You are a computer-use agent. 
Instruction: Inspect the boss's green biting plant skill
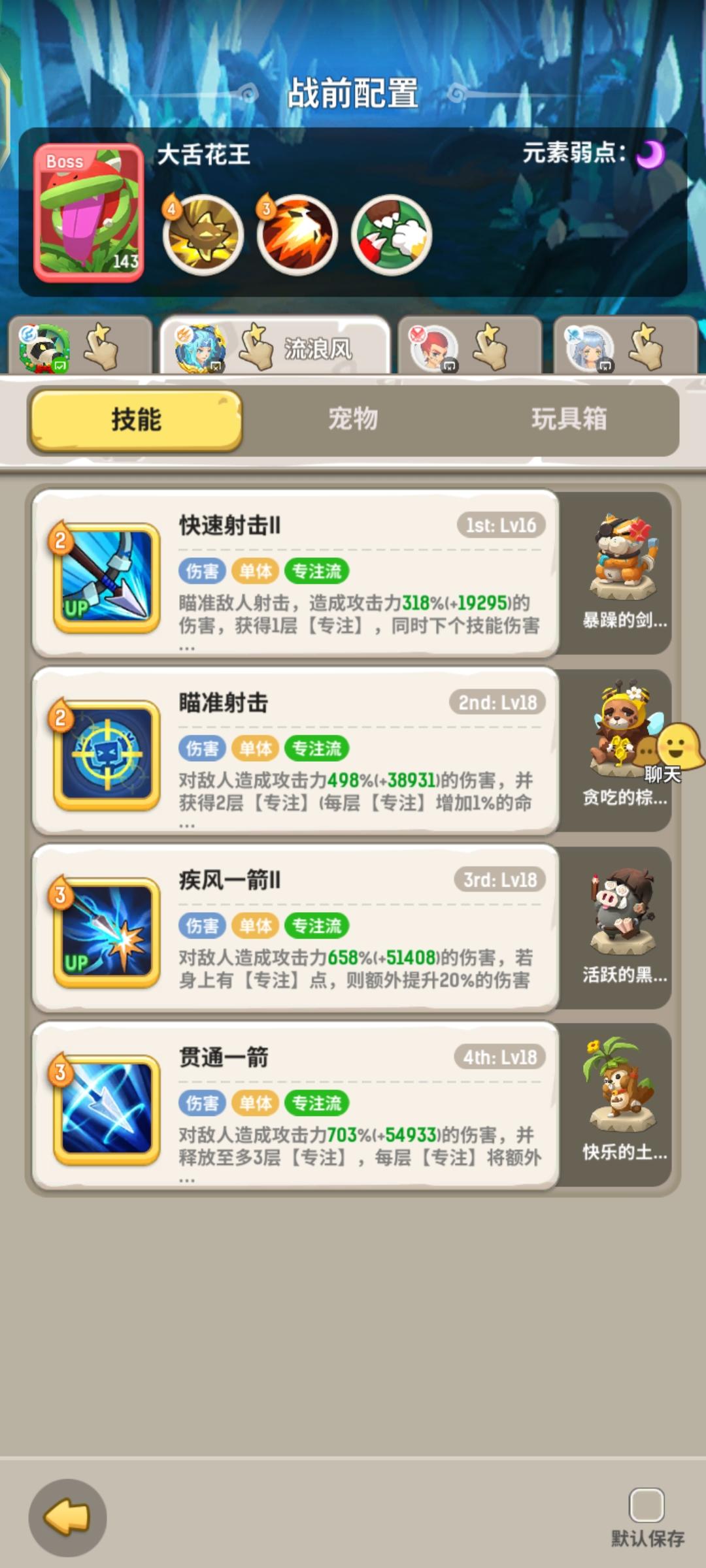click(x=392, y=235)
